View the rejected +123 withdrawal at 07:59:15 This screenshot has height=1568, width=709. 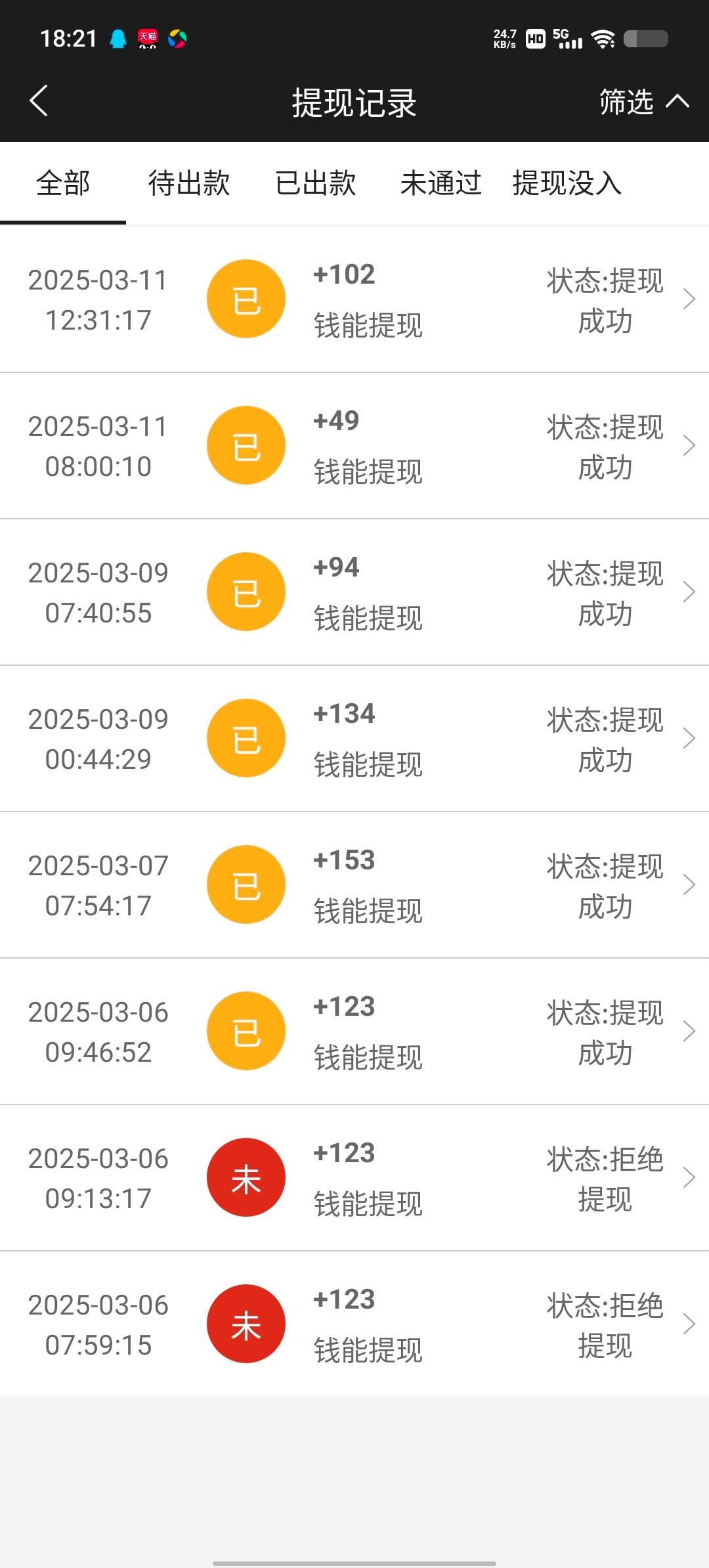pyautogui.click(x=354, y=1324)
